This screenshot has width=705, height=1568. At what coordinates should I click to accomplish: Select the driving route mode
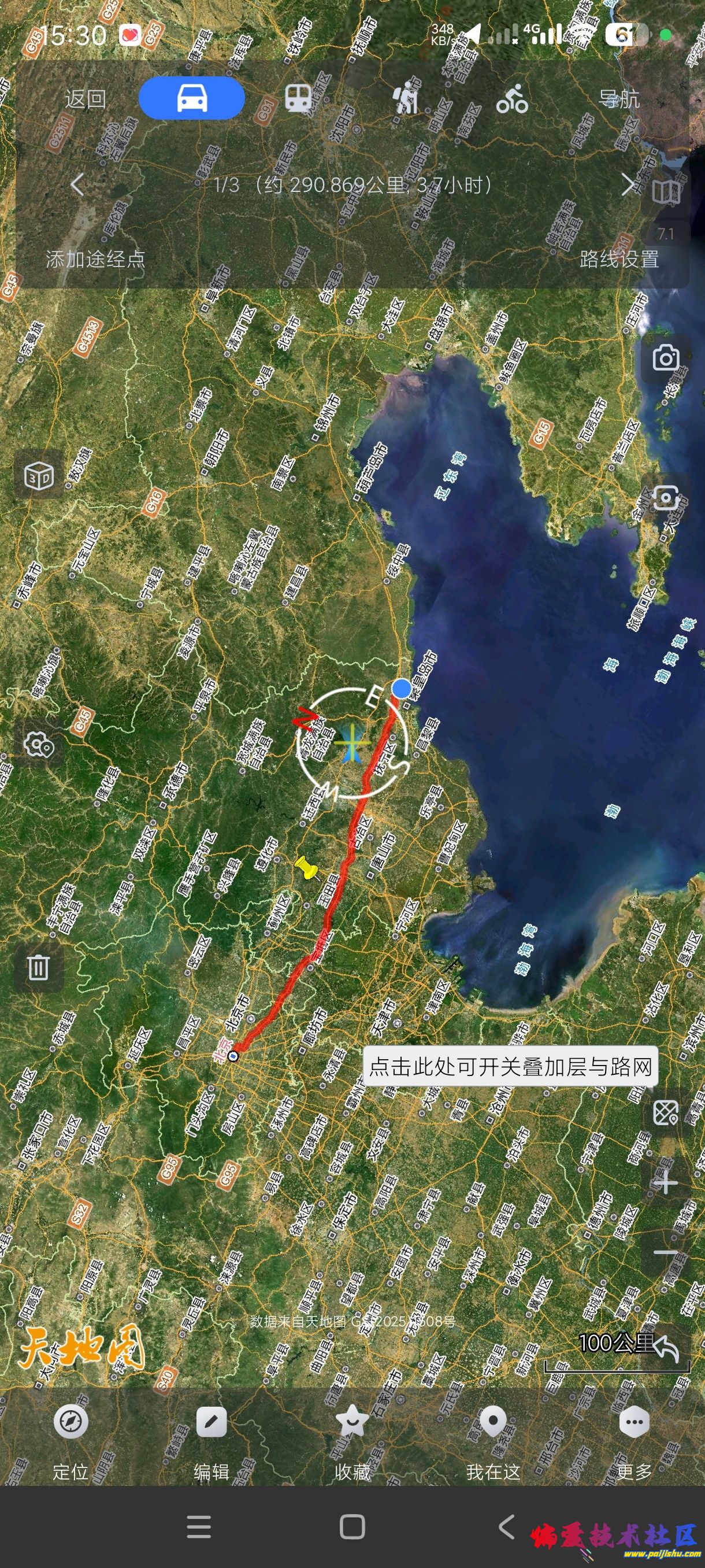(192, 98)
